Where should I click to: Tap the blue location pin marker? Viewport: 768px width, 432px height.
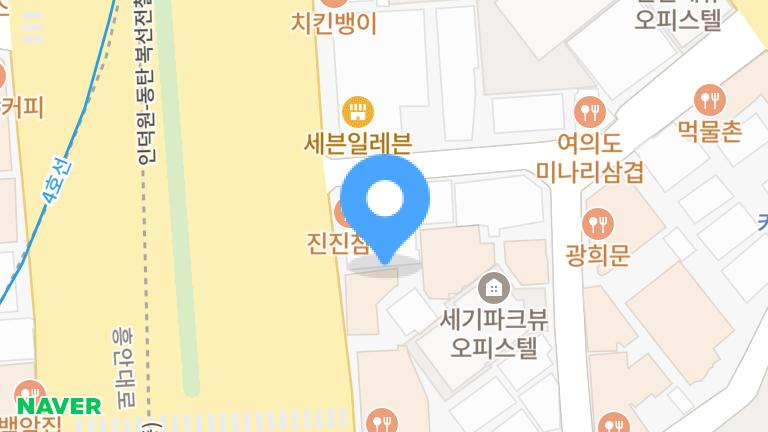click(x=385, y=202)
